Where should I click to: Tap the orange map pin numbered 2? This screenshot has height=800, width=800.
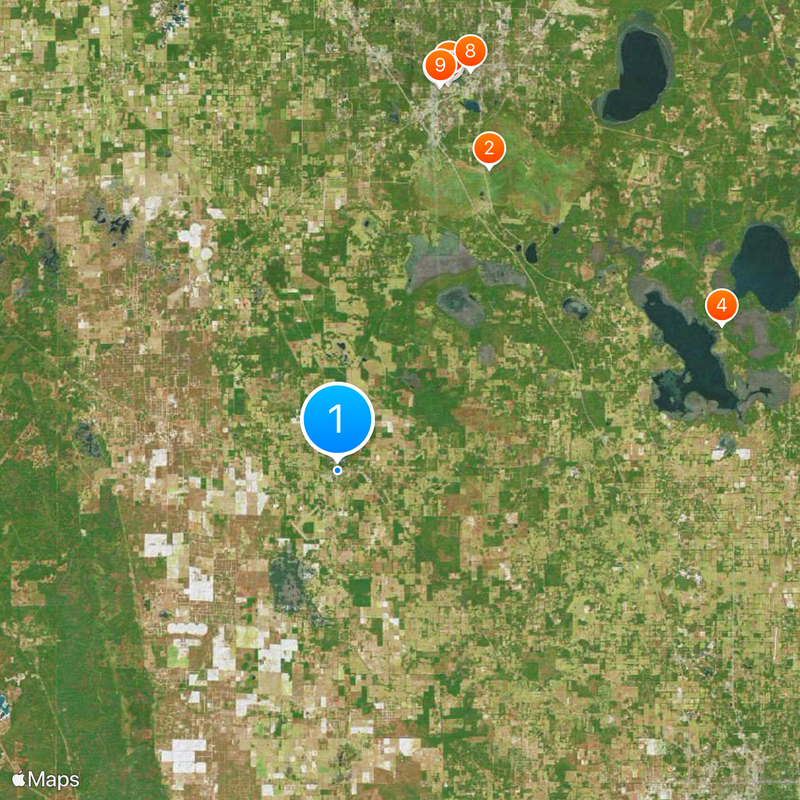click(x=488, y=150)
